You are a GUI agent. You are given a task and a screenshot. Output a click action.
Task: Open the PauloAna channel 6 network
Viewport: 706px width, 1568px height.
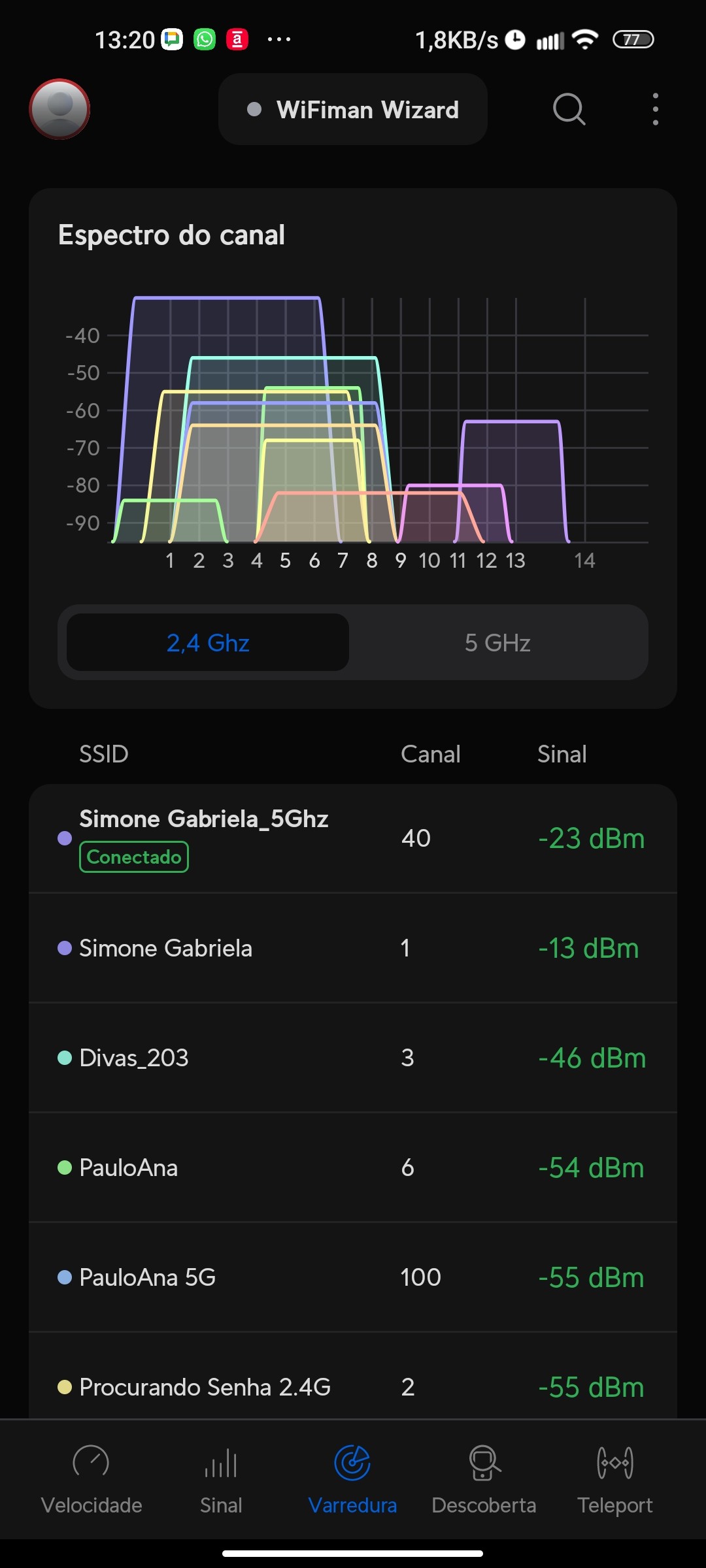(353, 1168)
